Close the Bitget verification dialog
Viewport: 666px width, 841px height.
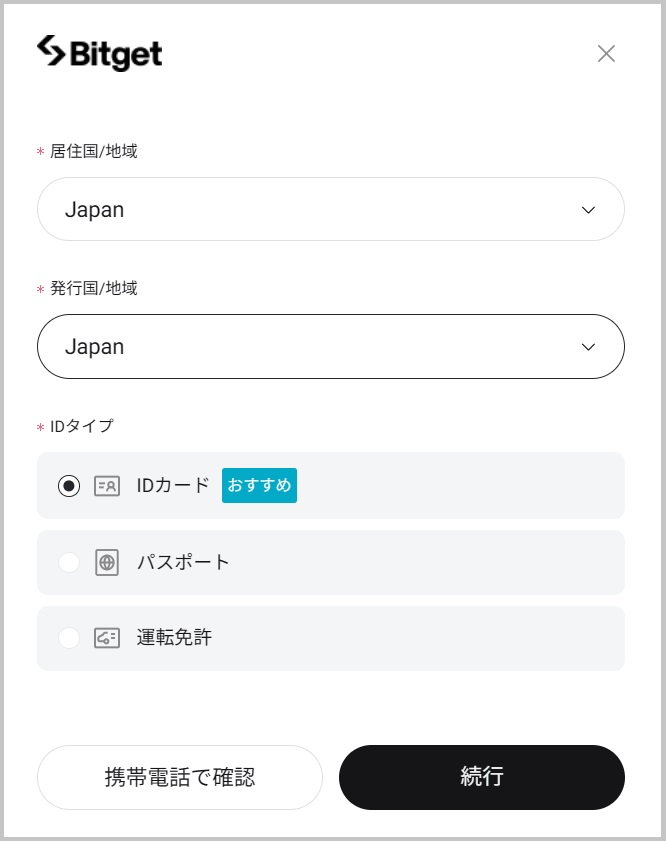click(606, 54)
